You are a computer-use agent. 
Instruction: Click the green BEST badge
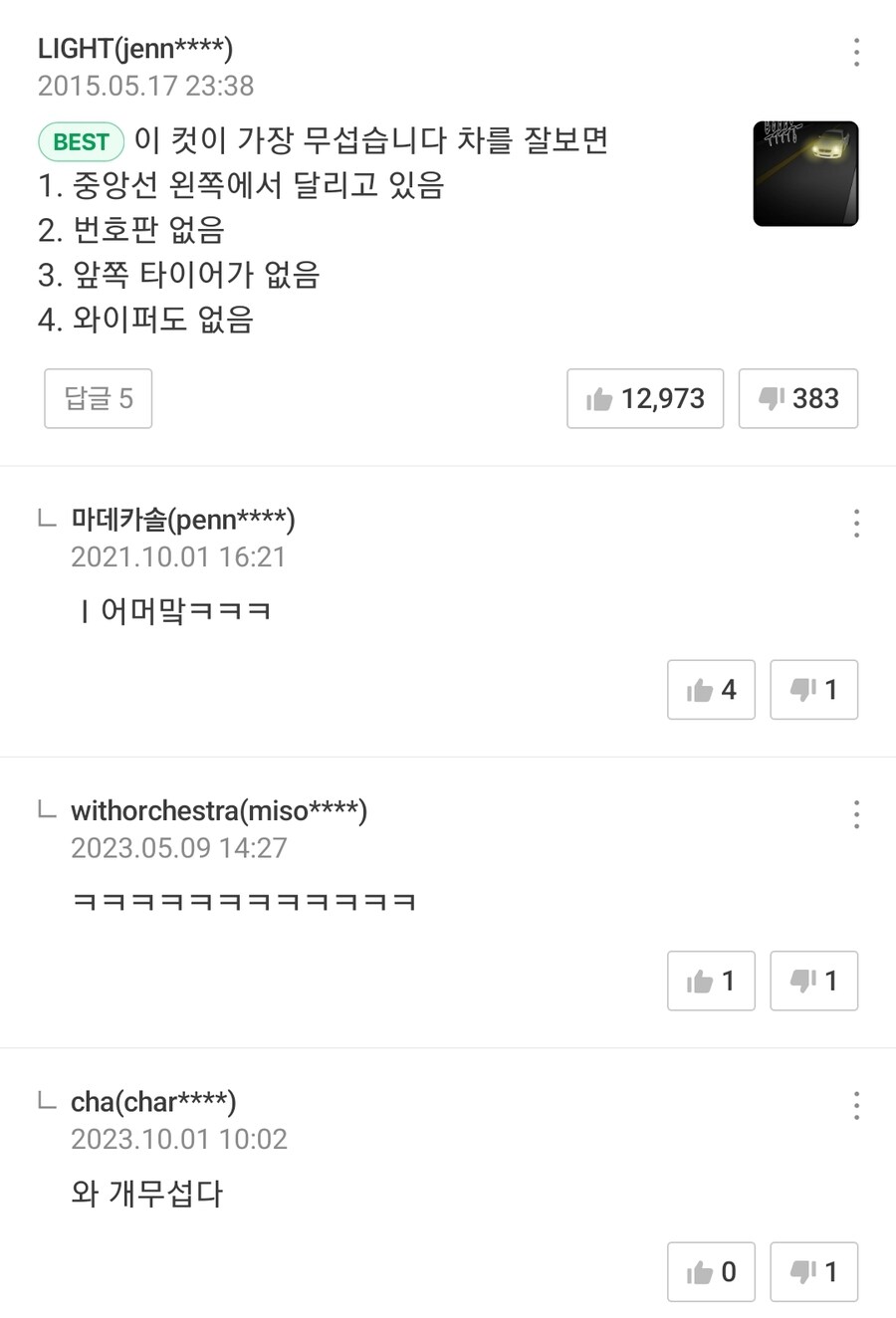tap(80, 141)
